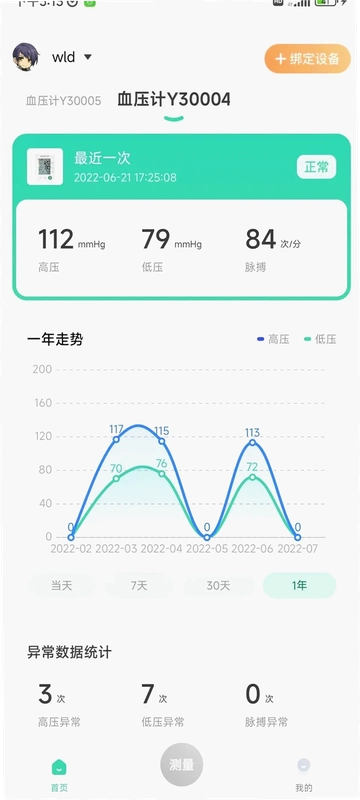This screenshot has height=800, width=360.
Task: Select the 30天 trend range
Action: click(218, 585)
